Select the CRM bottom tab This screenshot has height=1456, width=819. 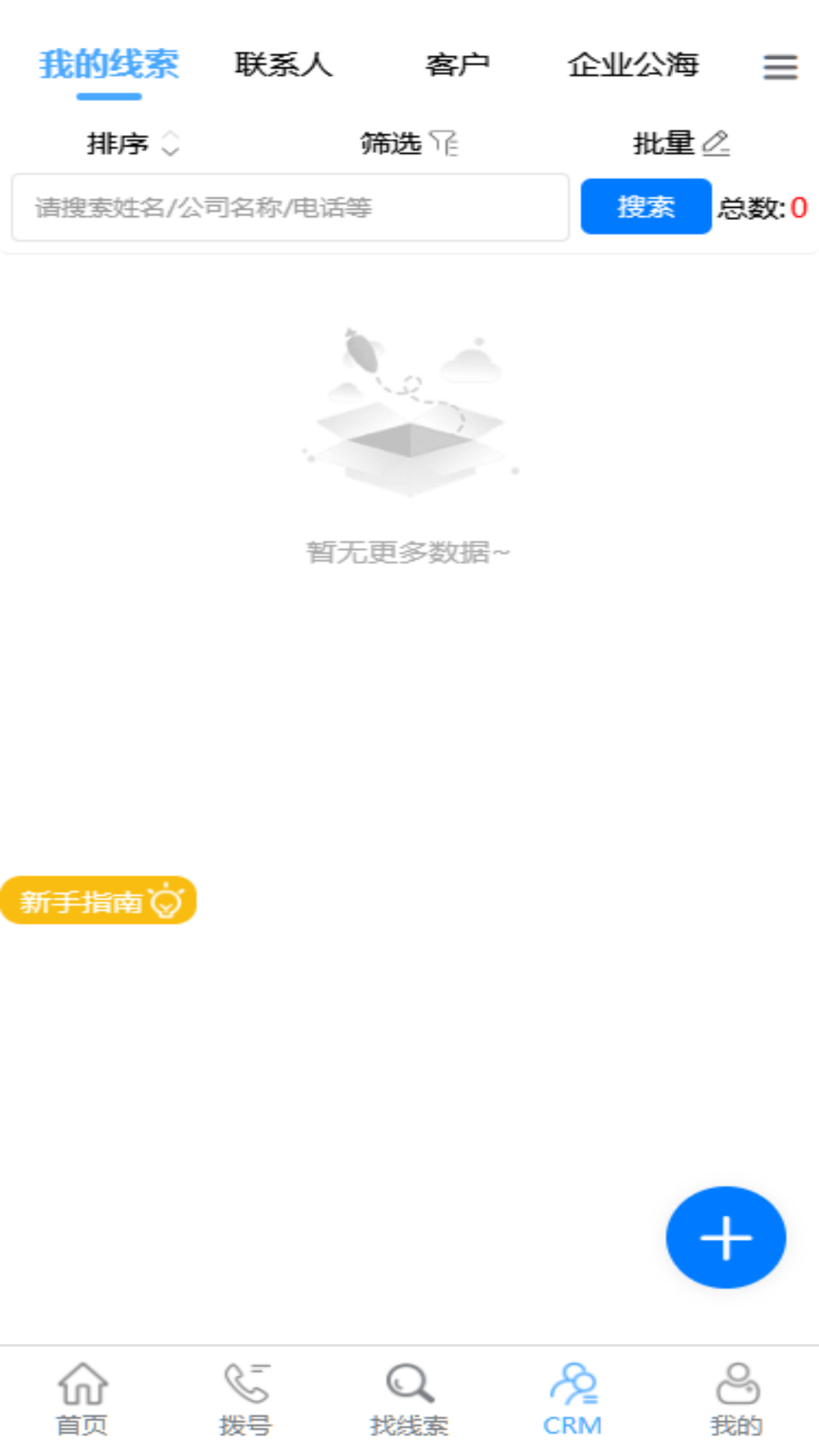point(573,1400)
